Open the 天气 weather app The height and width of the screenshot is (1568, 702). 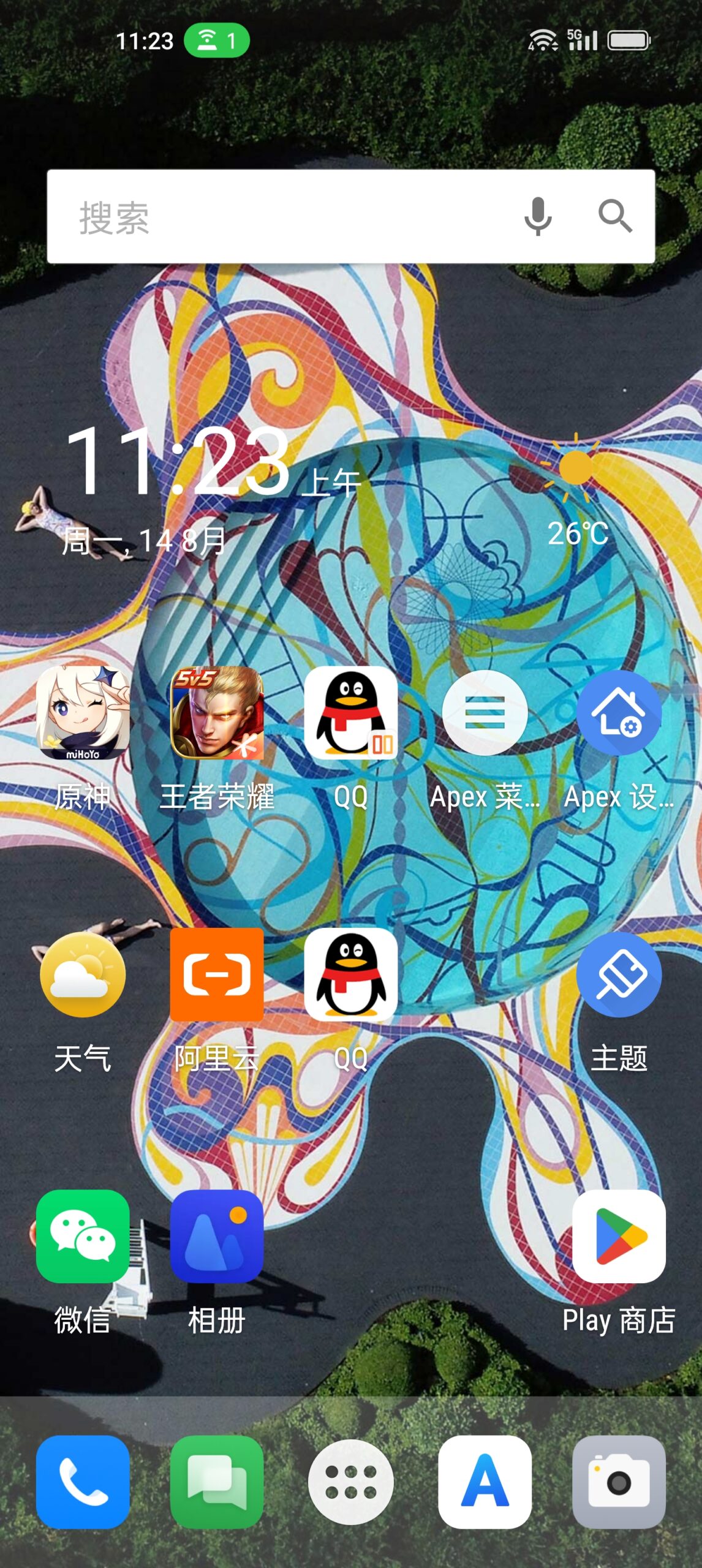coord(83,975)
